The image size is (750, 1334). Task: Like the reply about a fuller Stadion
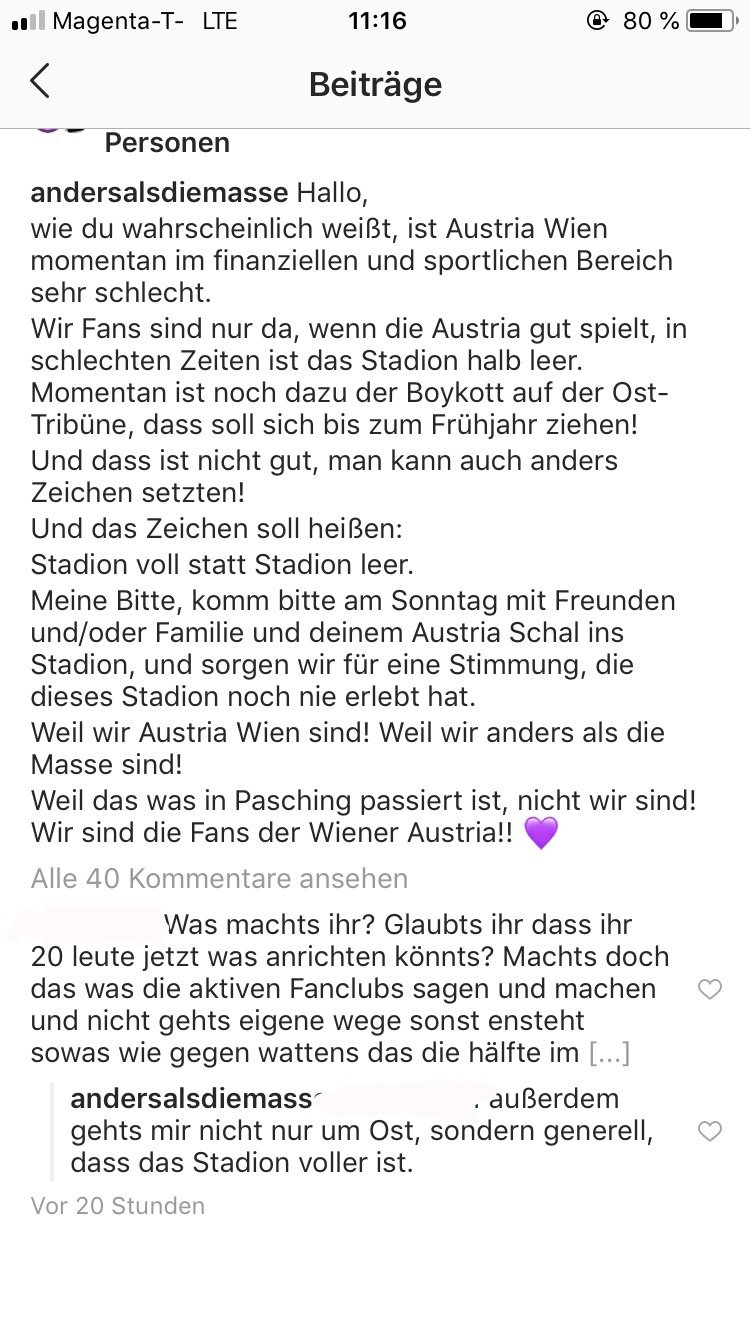(709, 1132)
